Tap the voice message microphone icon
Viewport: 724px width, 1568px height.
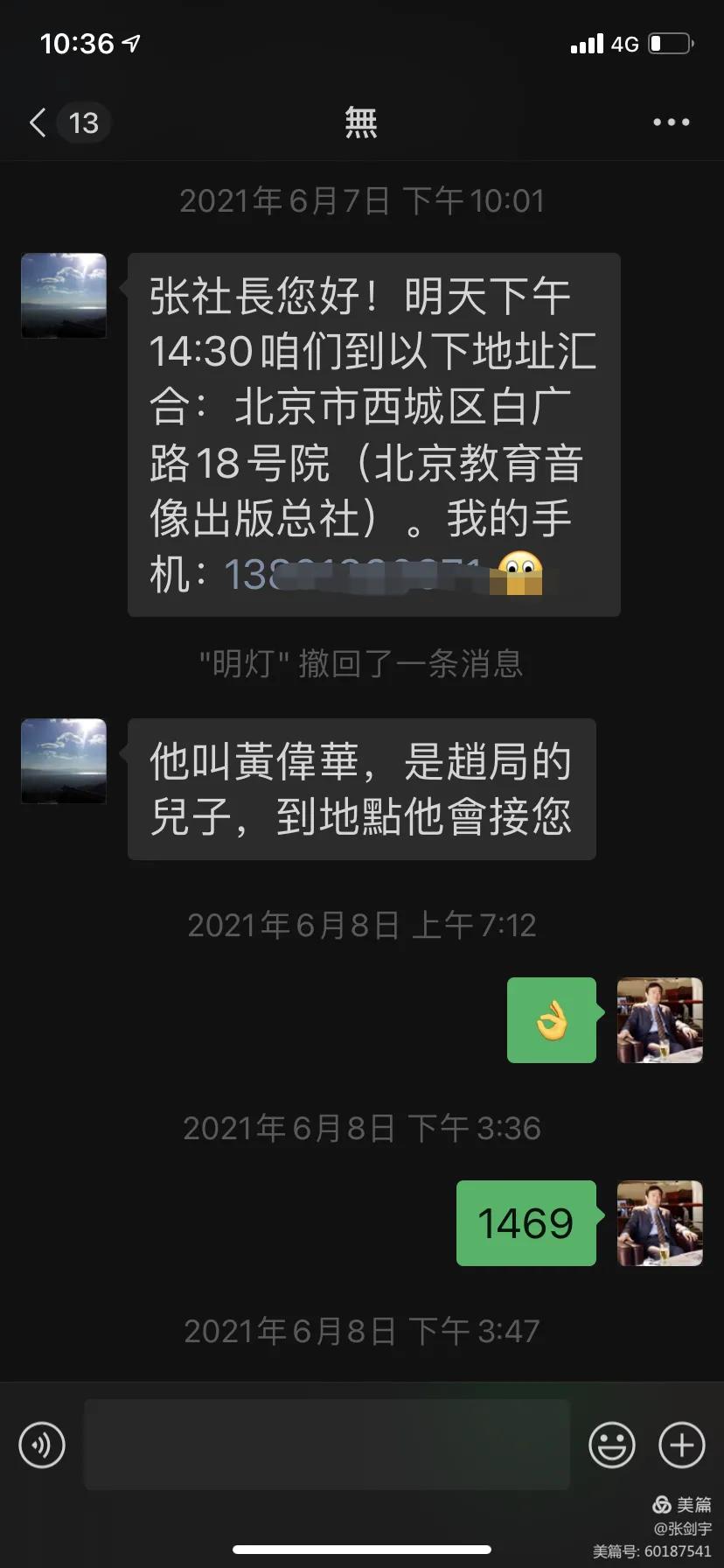tap(41, 1445)
